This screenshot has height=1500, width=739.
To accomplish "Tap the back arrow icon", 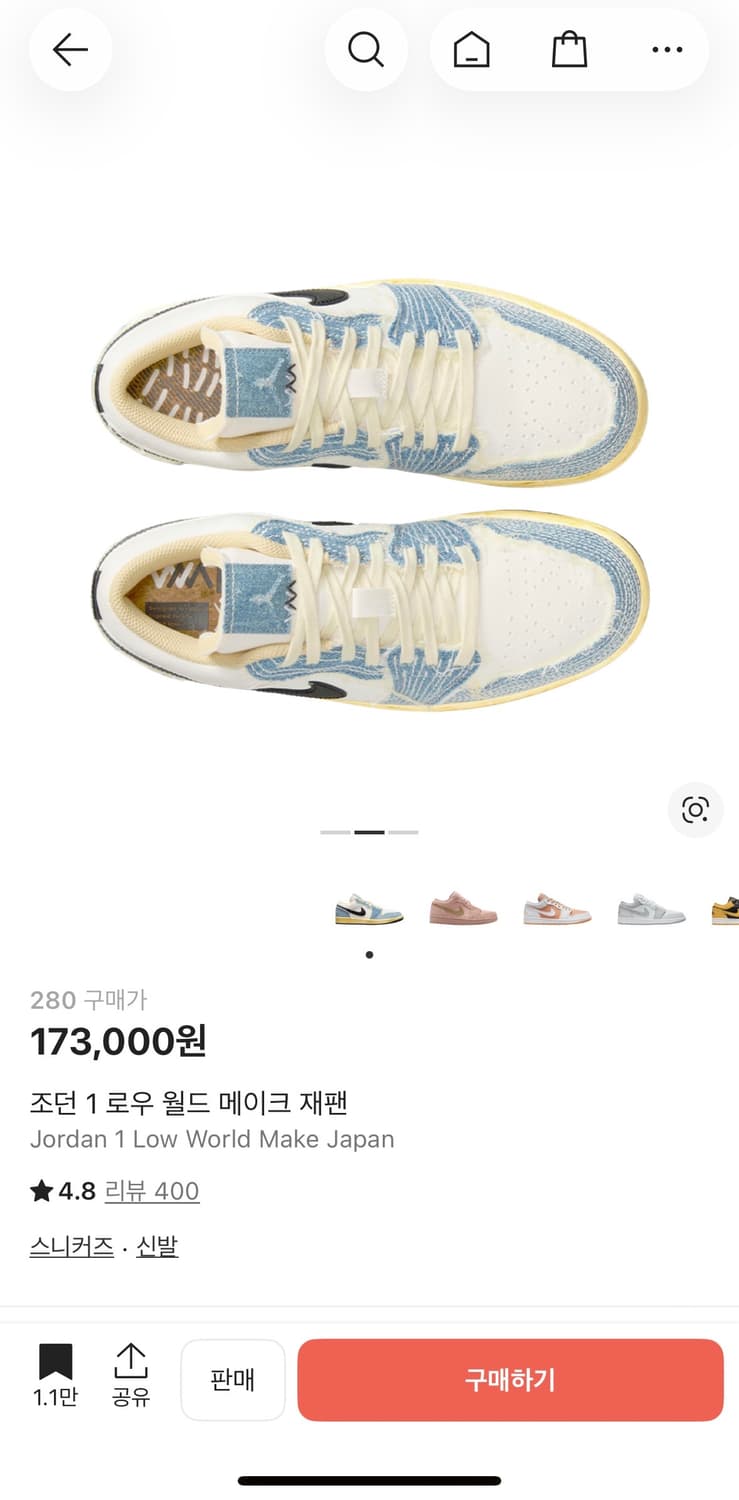I will tap(70, 49).
